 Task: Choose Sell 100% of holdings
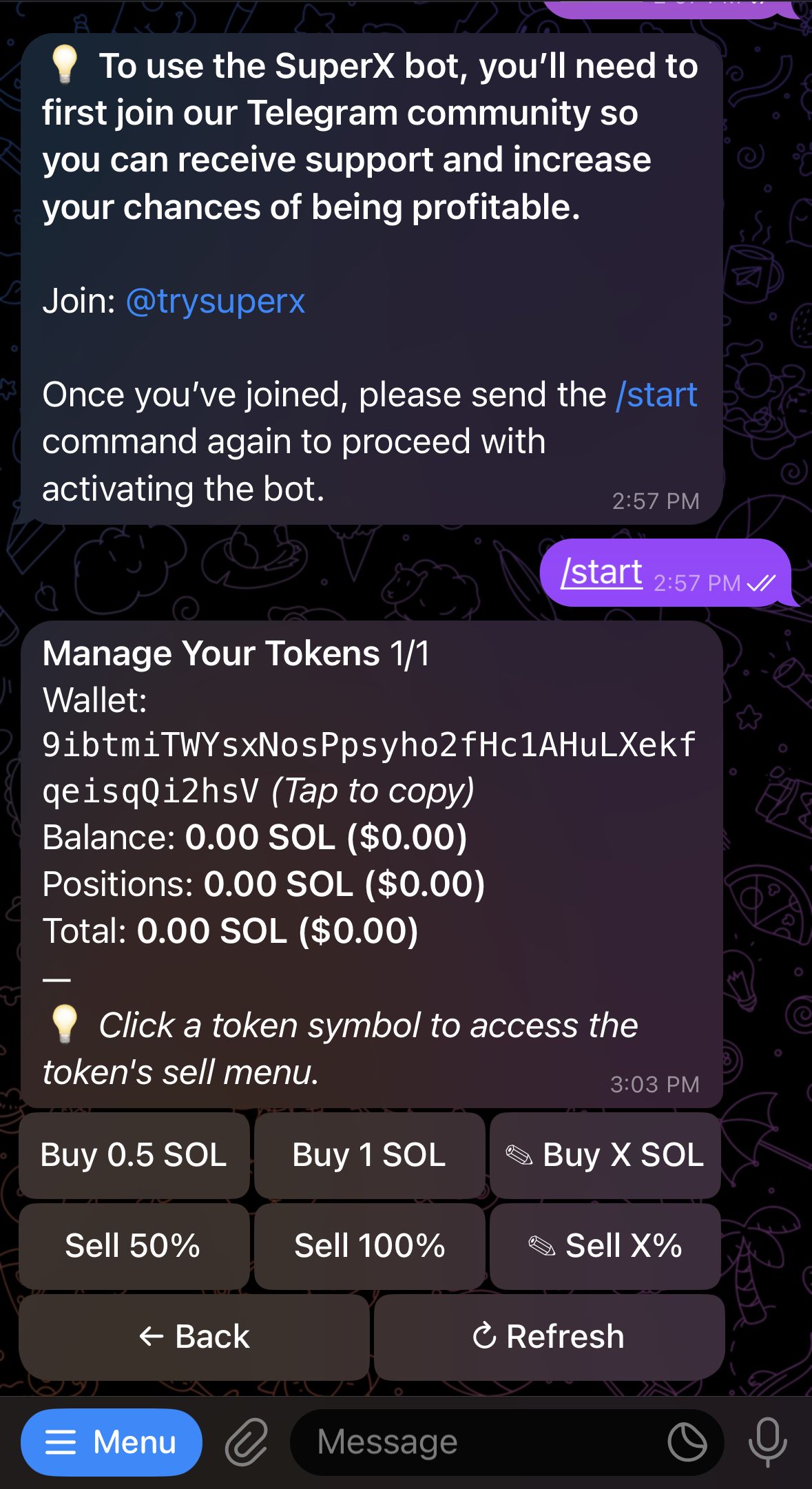(368, 1246)
